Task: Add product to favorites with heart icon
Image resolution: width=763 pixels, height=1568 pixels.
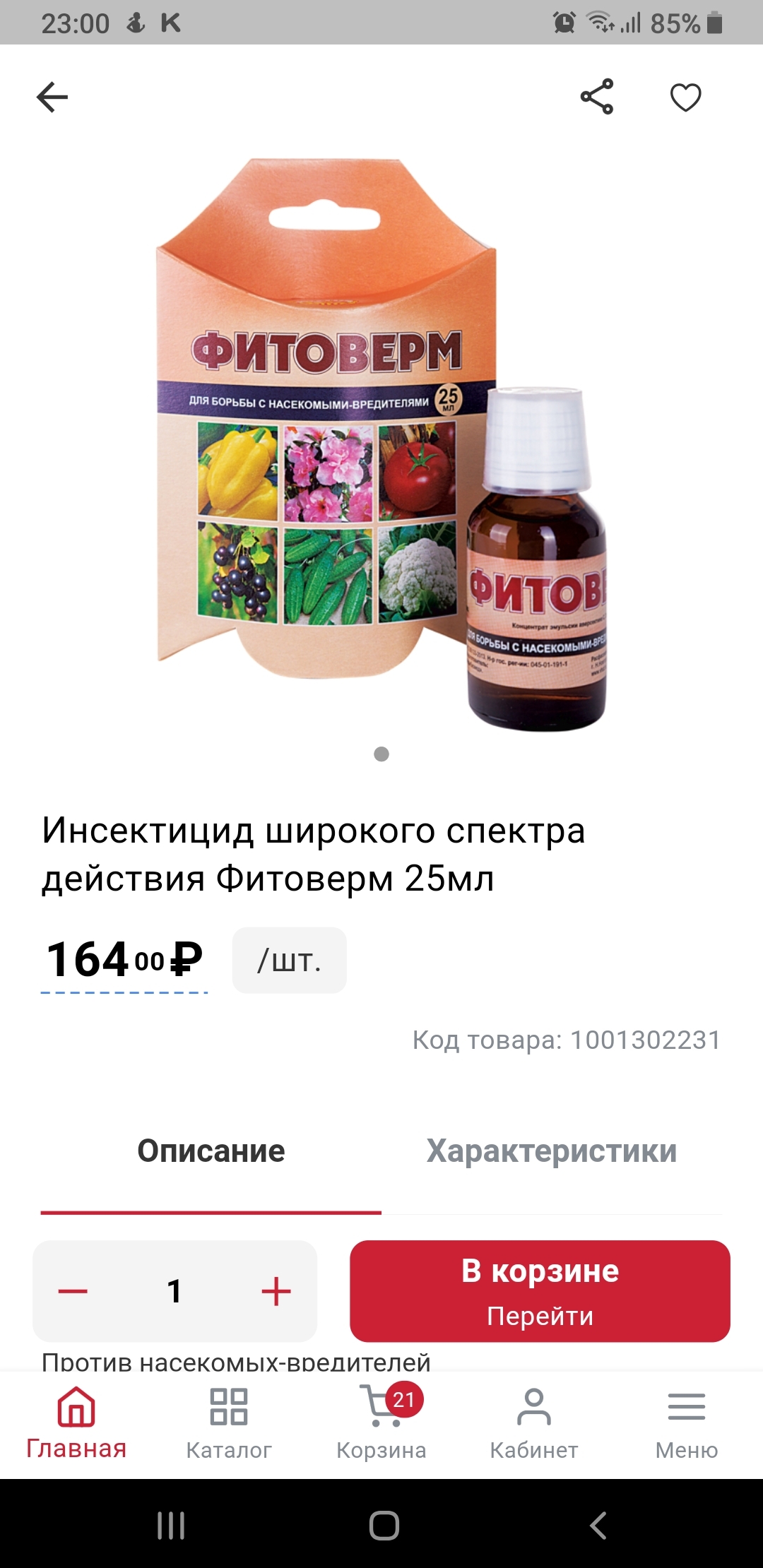Action: (x=685, y=97)
